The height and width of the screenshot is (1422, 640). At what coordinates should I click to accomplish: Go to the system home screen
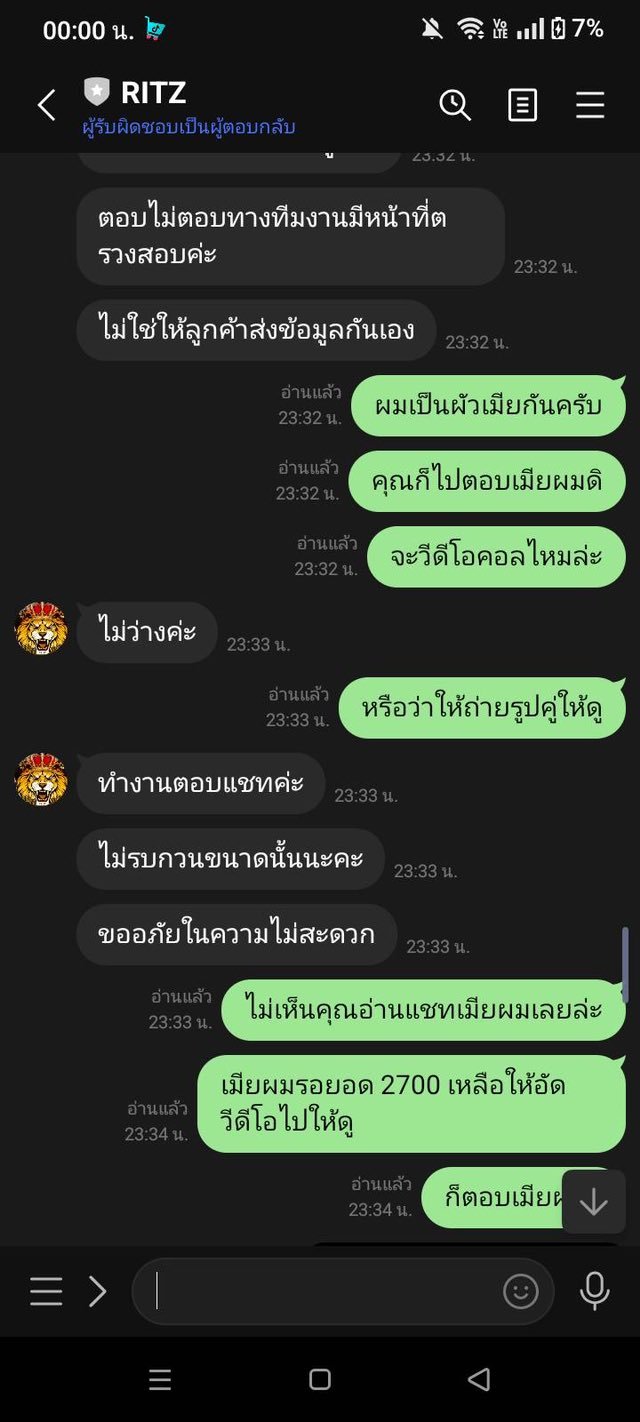point(320,1380)
